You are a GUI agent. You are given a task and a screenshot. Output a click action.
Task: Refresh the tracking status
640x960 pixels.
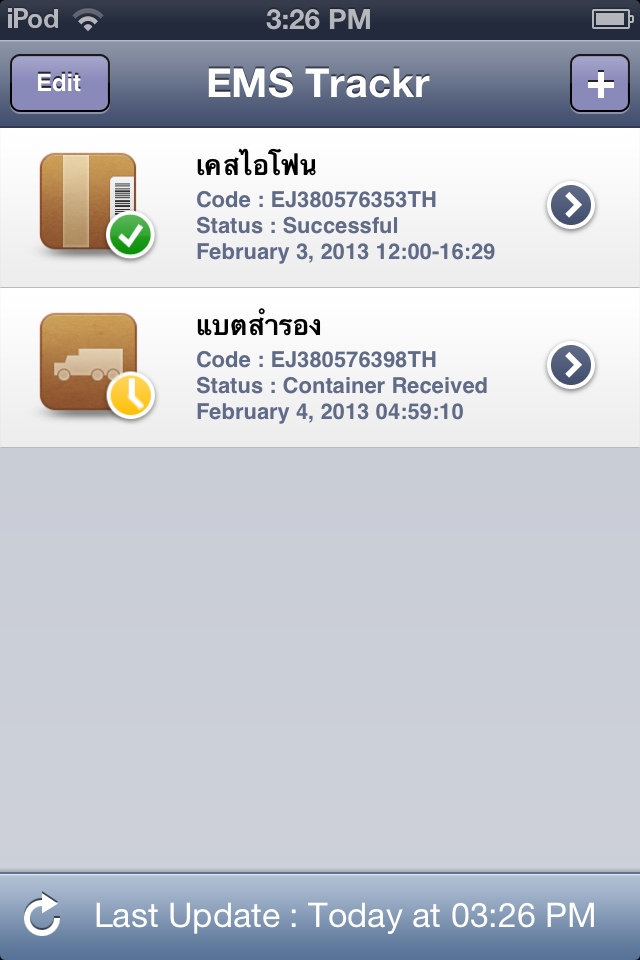(x=42, y=916)
